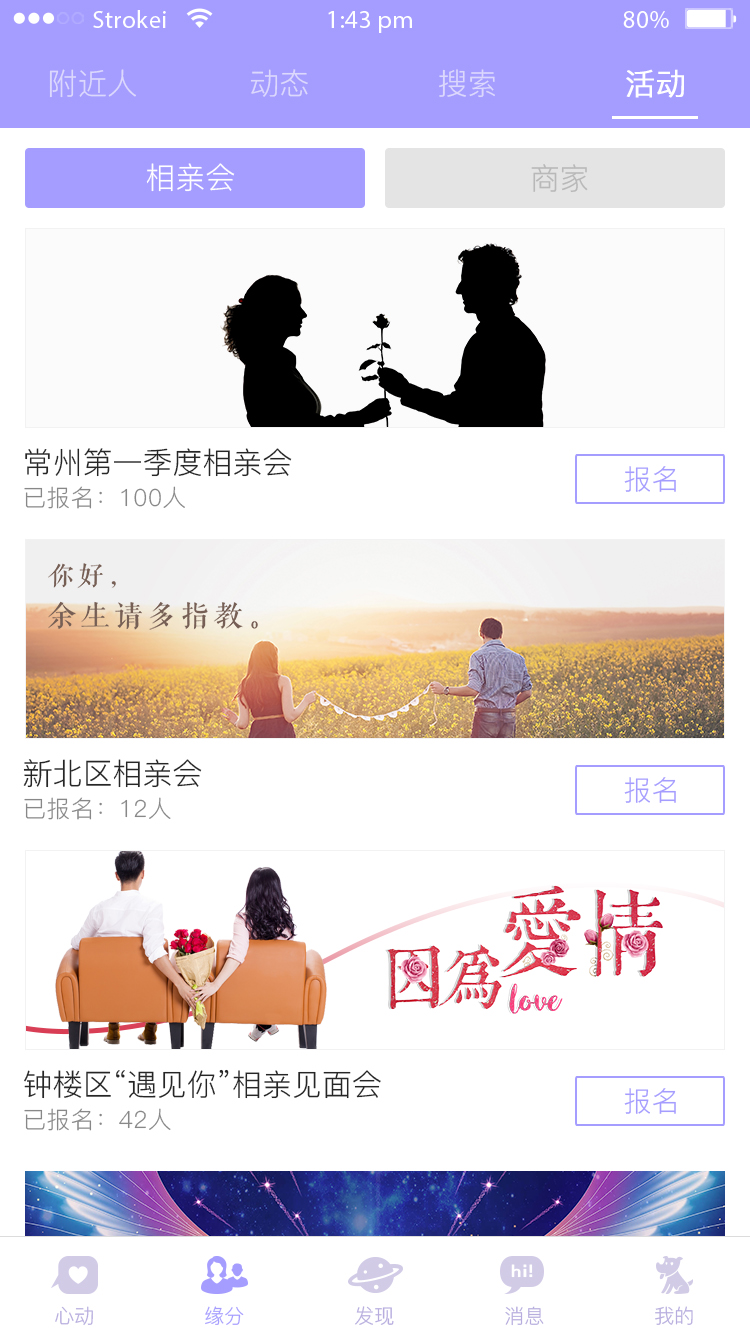Switch to the 商家 segment

(555, 178)
